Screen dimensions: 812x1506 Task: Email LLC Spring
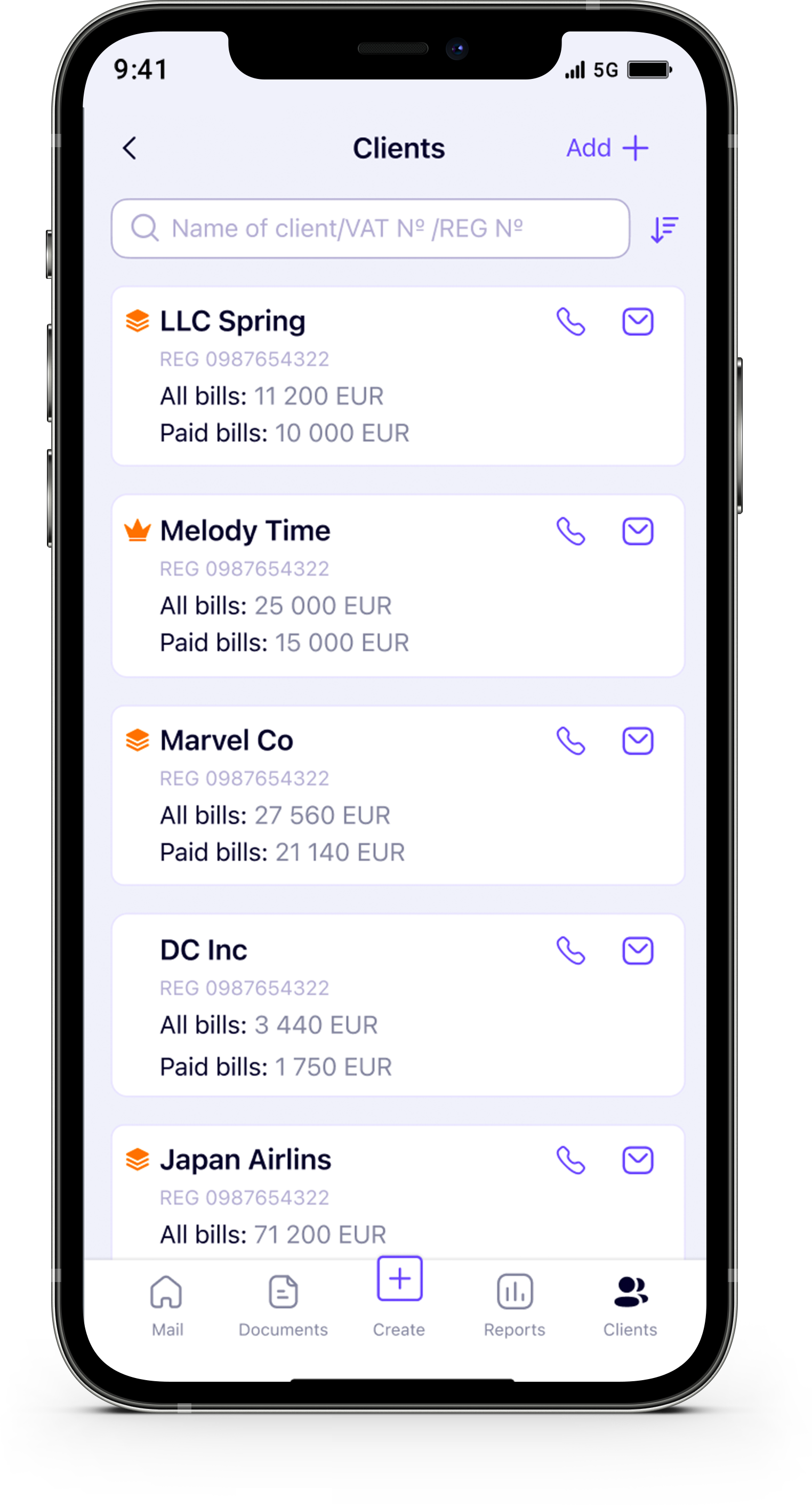637,322
